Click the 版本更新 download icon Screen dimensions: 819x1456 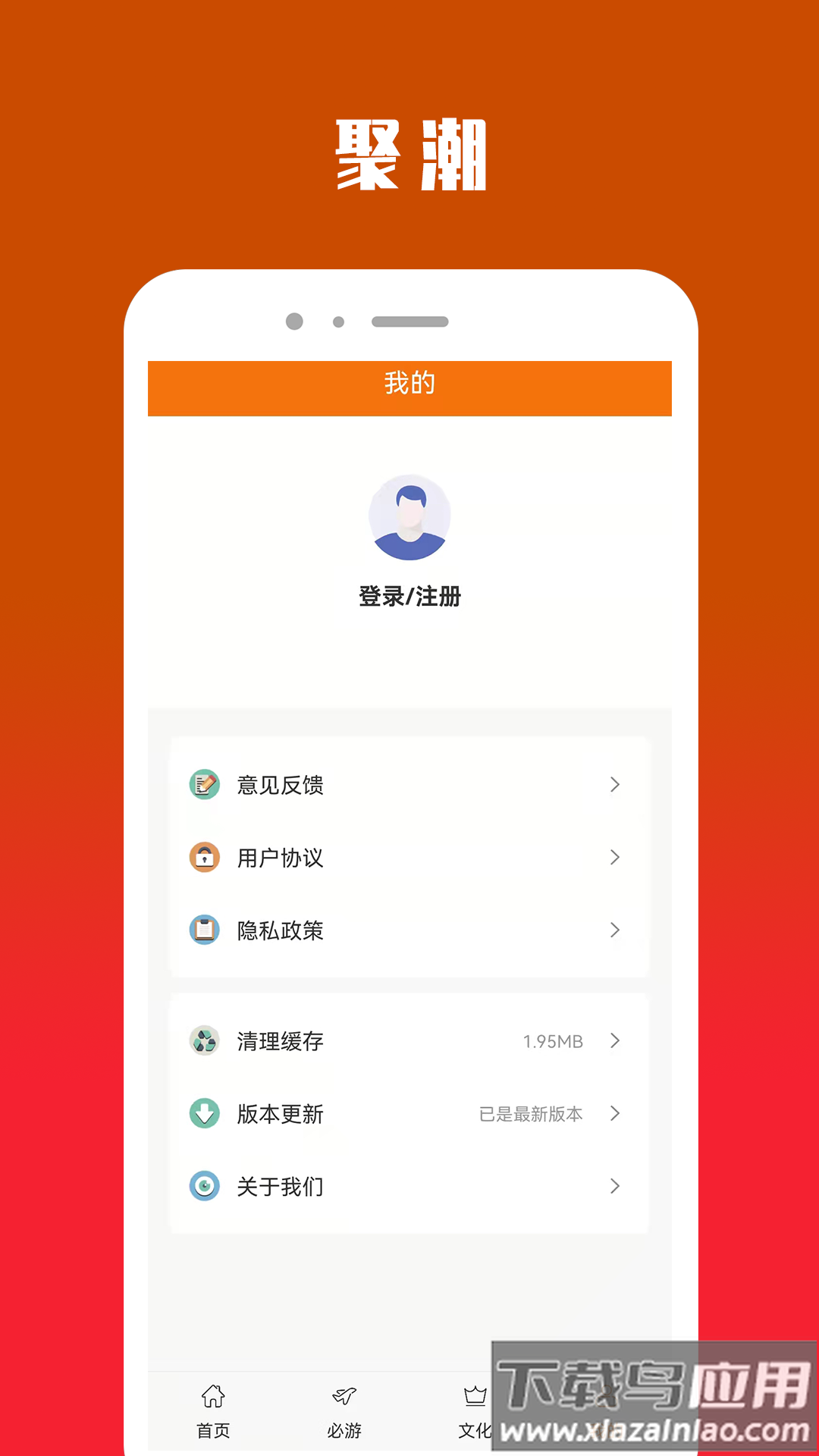(204, 1114)
